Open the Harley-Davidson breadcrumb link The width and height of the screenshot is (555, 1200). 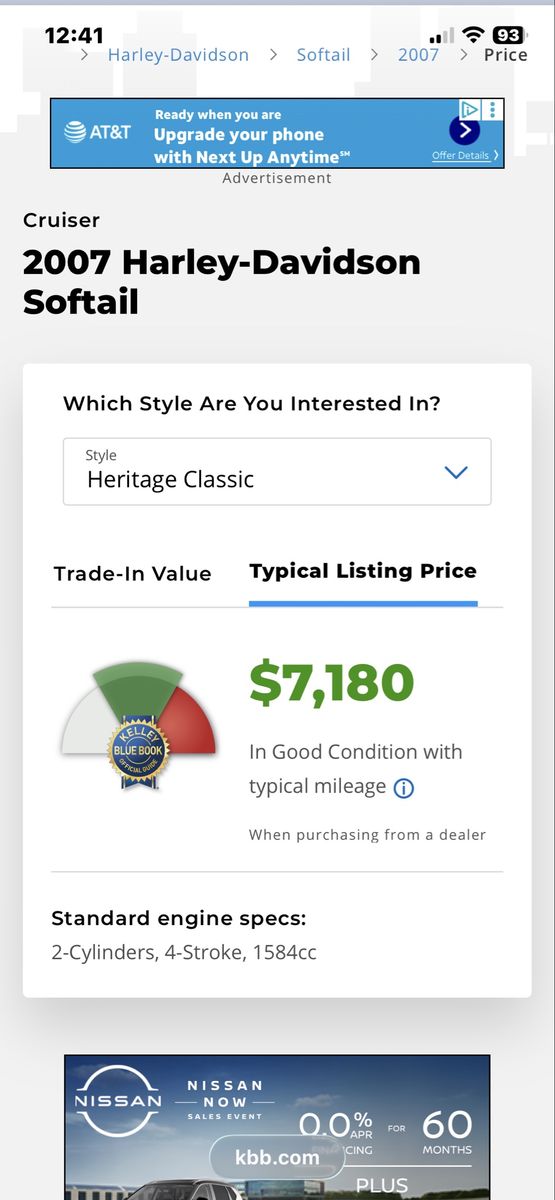pos(178,55)
